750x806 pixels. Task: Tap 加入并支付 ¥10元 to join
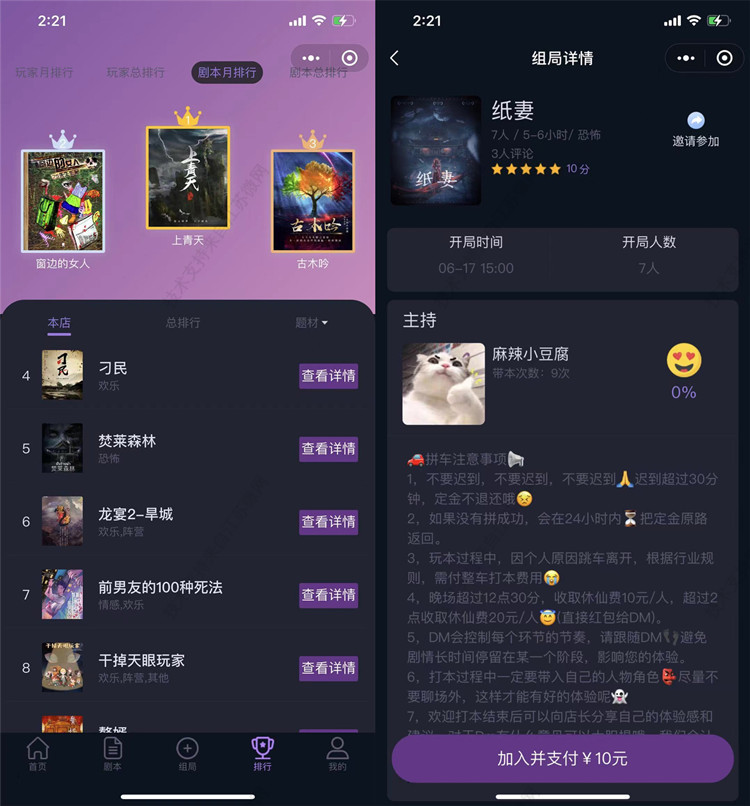[562, 759]
